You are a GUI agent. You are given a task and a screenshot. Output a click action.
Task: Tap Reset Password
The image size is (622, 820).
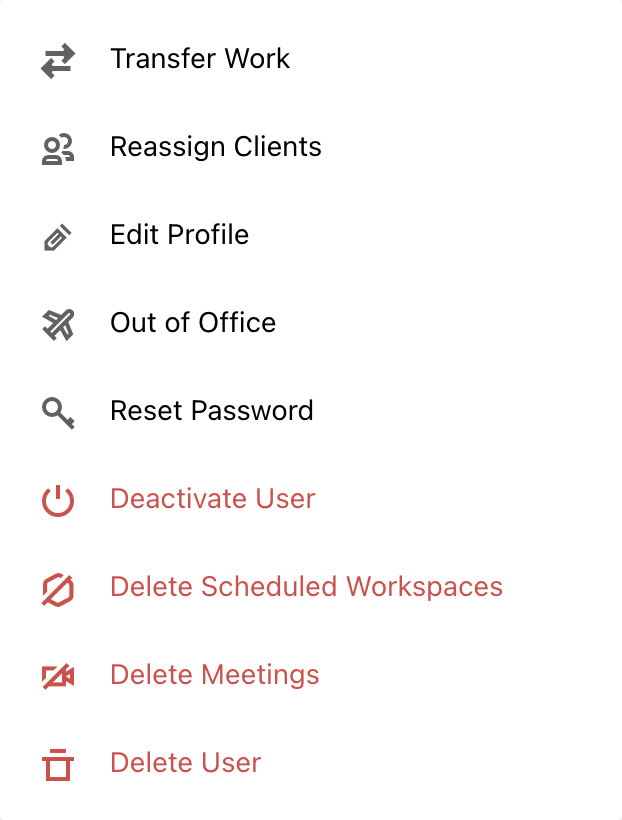211,411
